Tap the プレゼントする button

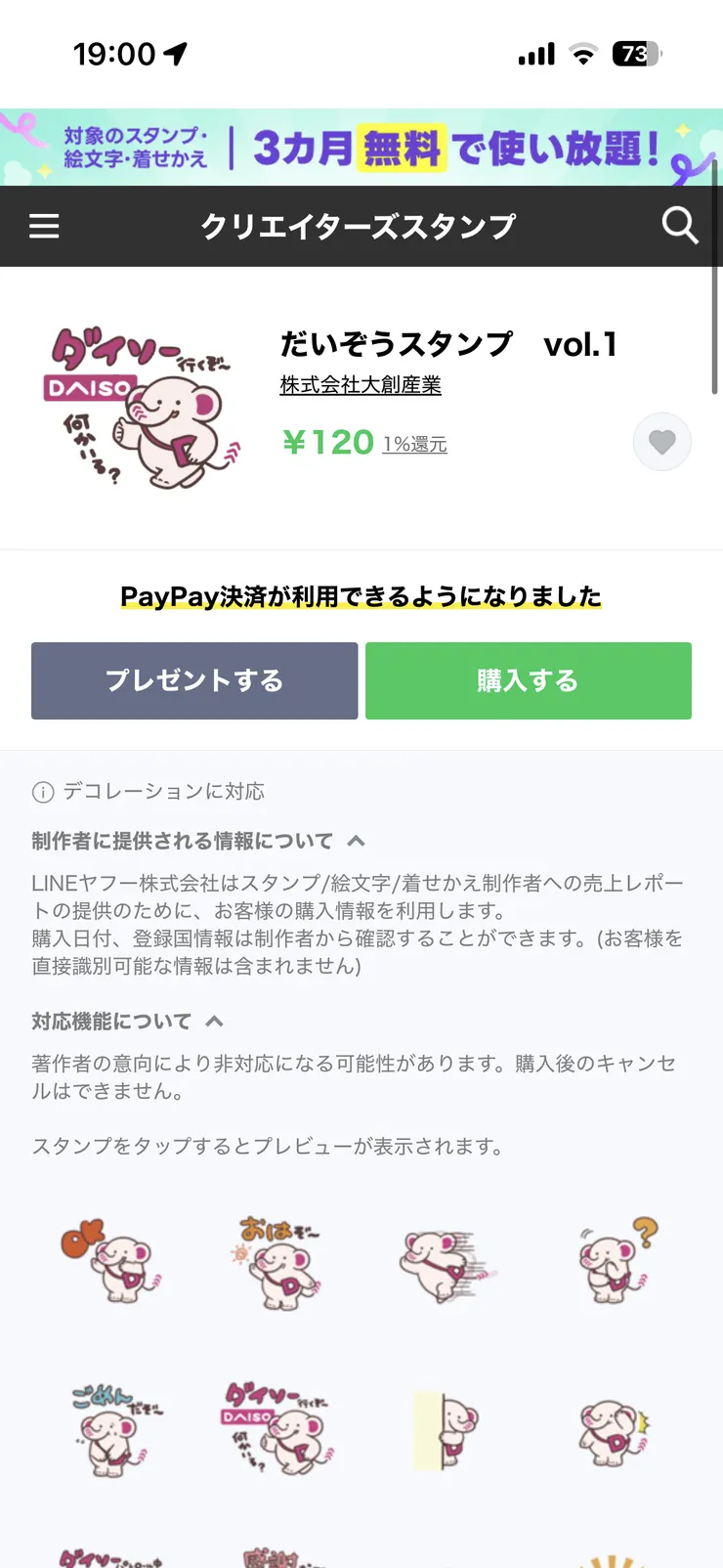[x=194, y=680]
